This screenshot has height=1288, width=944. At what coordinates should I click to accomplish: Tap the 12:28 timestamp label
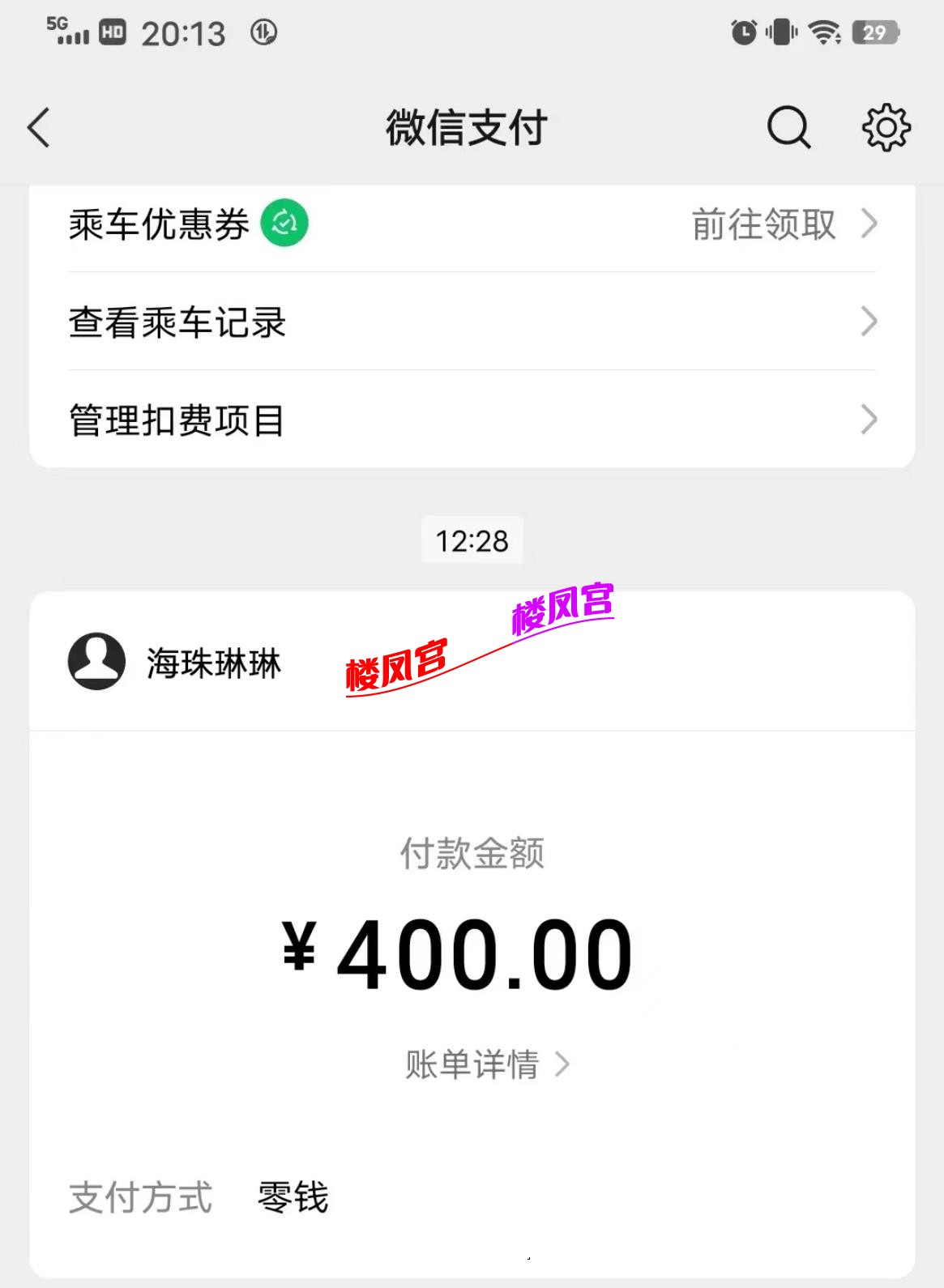click(x=472, y=540)
